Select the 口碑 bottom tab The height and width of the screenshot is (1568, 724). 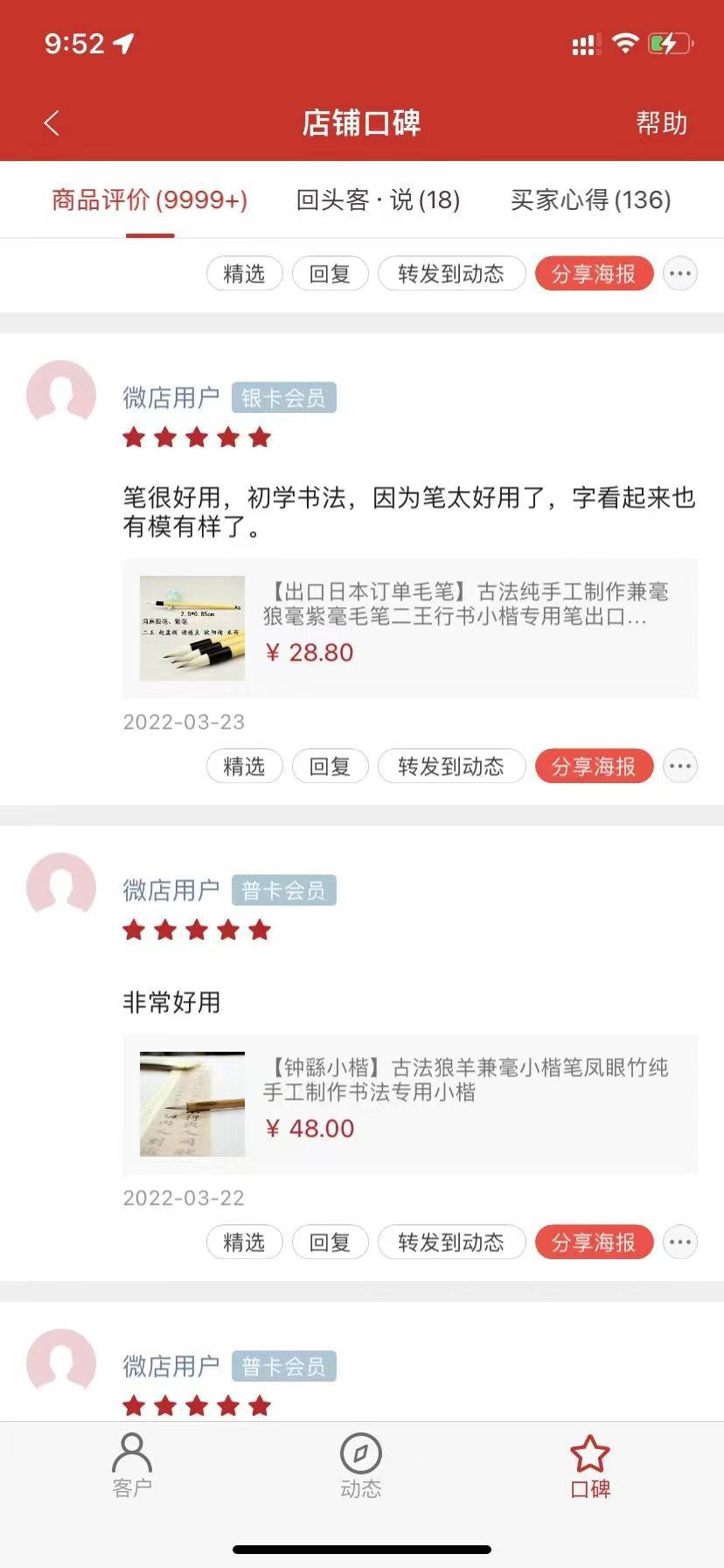590,1466
